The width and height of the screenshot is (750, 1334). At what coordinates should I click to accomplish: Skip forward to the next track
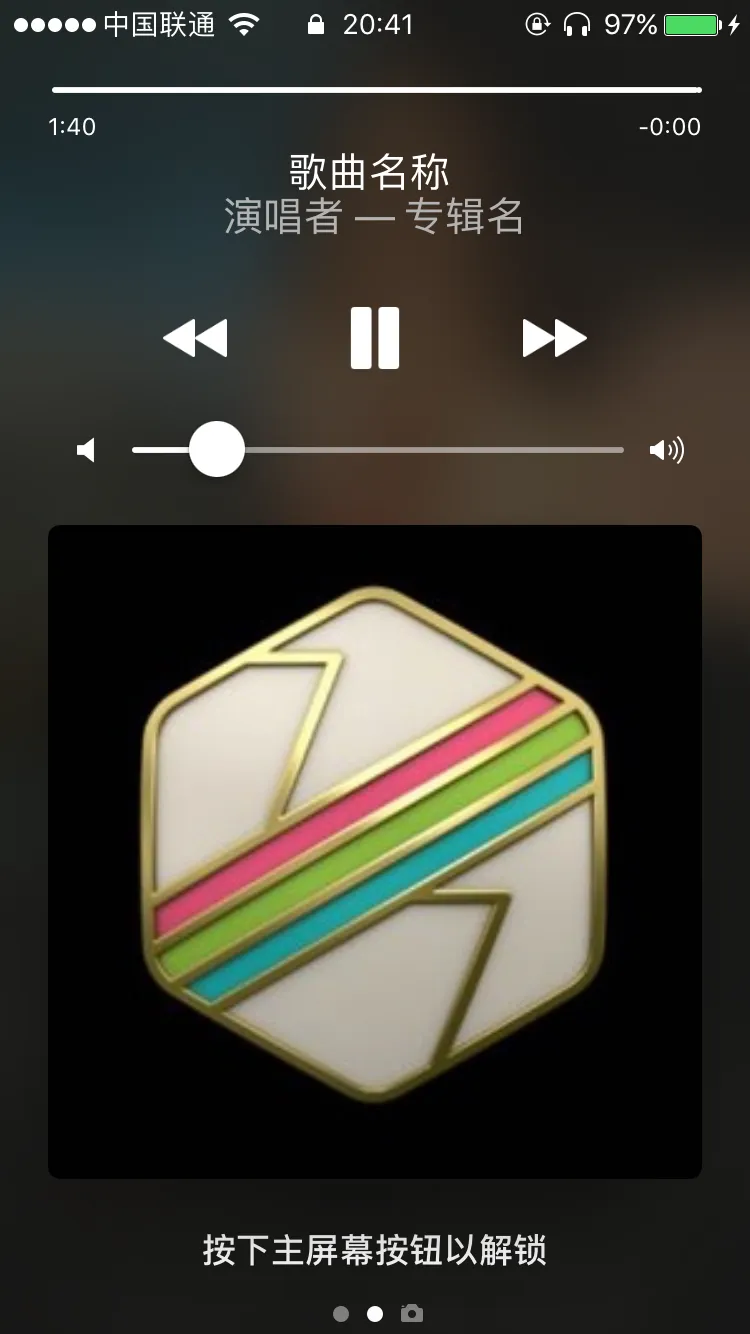pyautogui.click(x=554, y=338)
